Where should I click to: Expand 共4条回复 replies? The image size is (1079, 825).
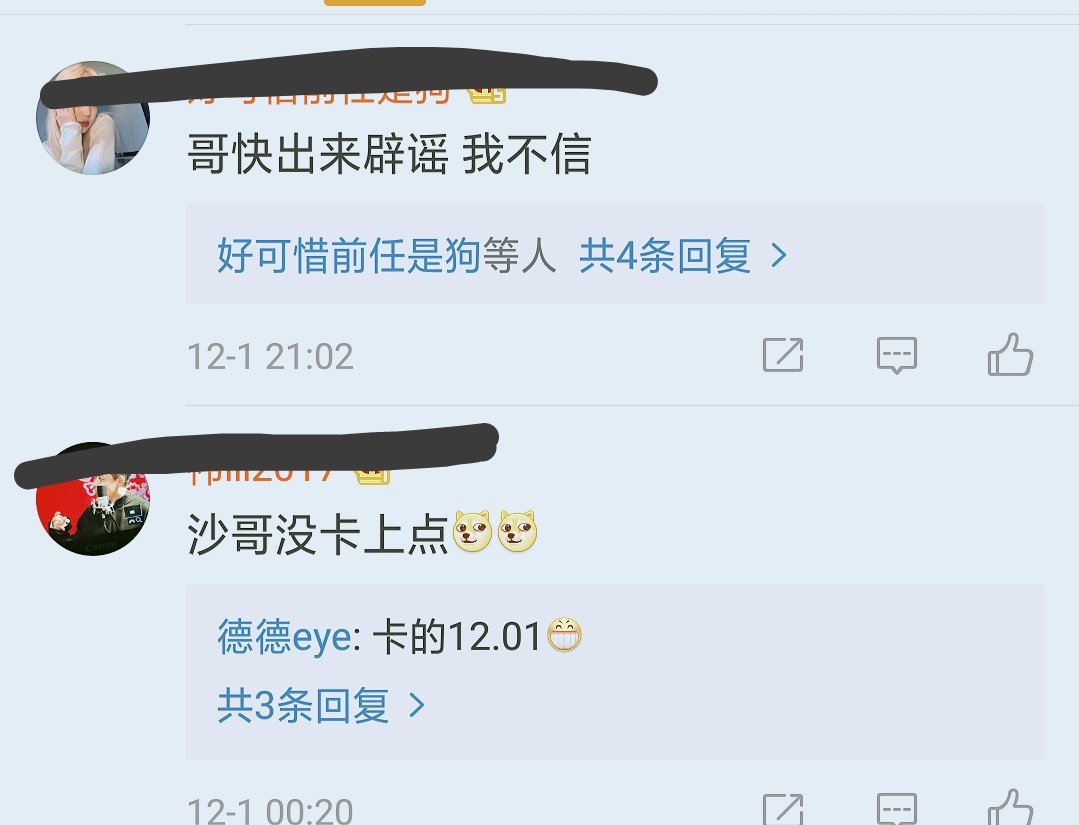click(682, 257)
